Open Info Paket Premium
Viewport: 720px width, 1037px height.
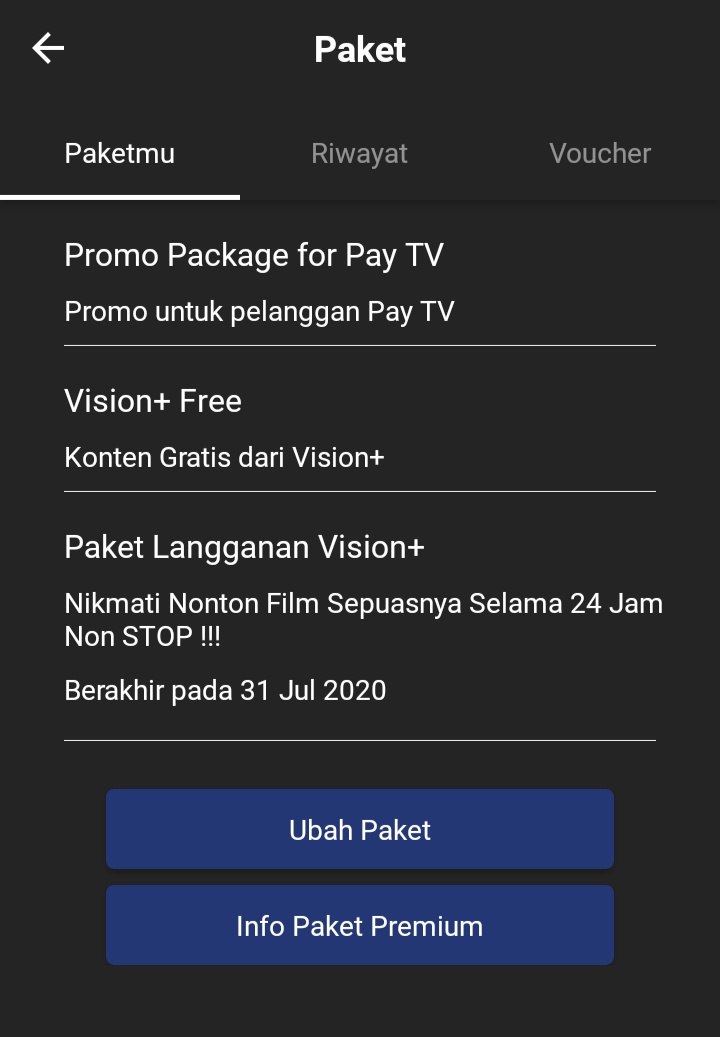(x=360, y=926)
